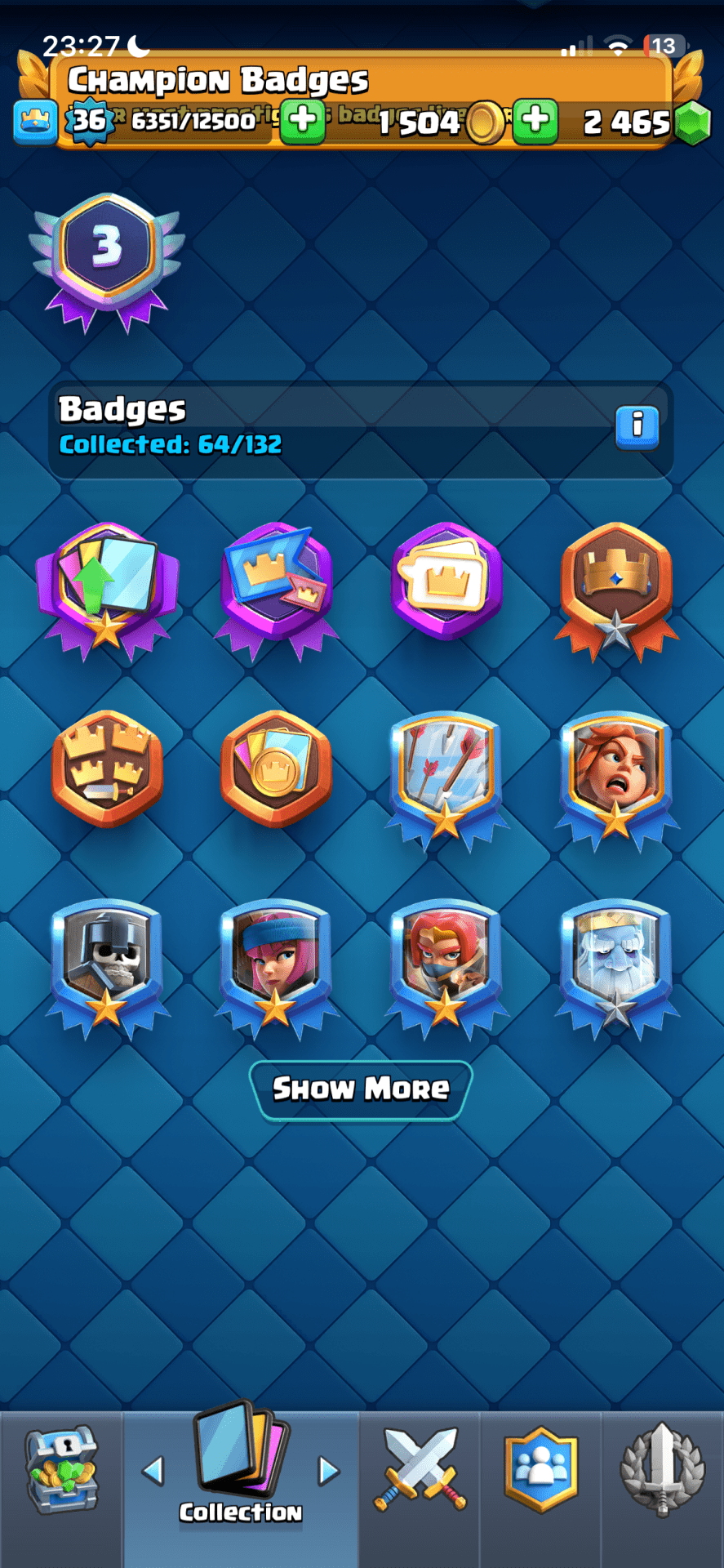Viewport: 724px width, 1568px height.
Task: Go to the sword laurel events tab
Action: (x=662, y=1470)
